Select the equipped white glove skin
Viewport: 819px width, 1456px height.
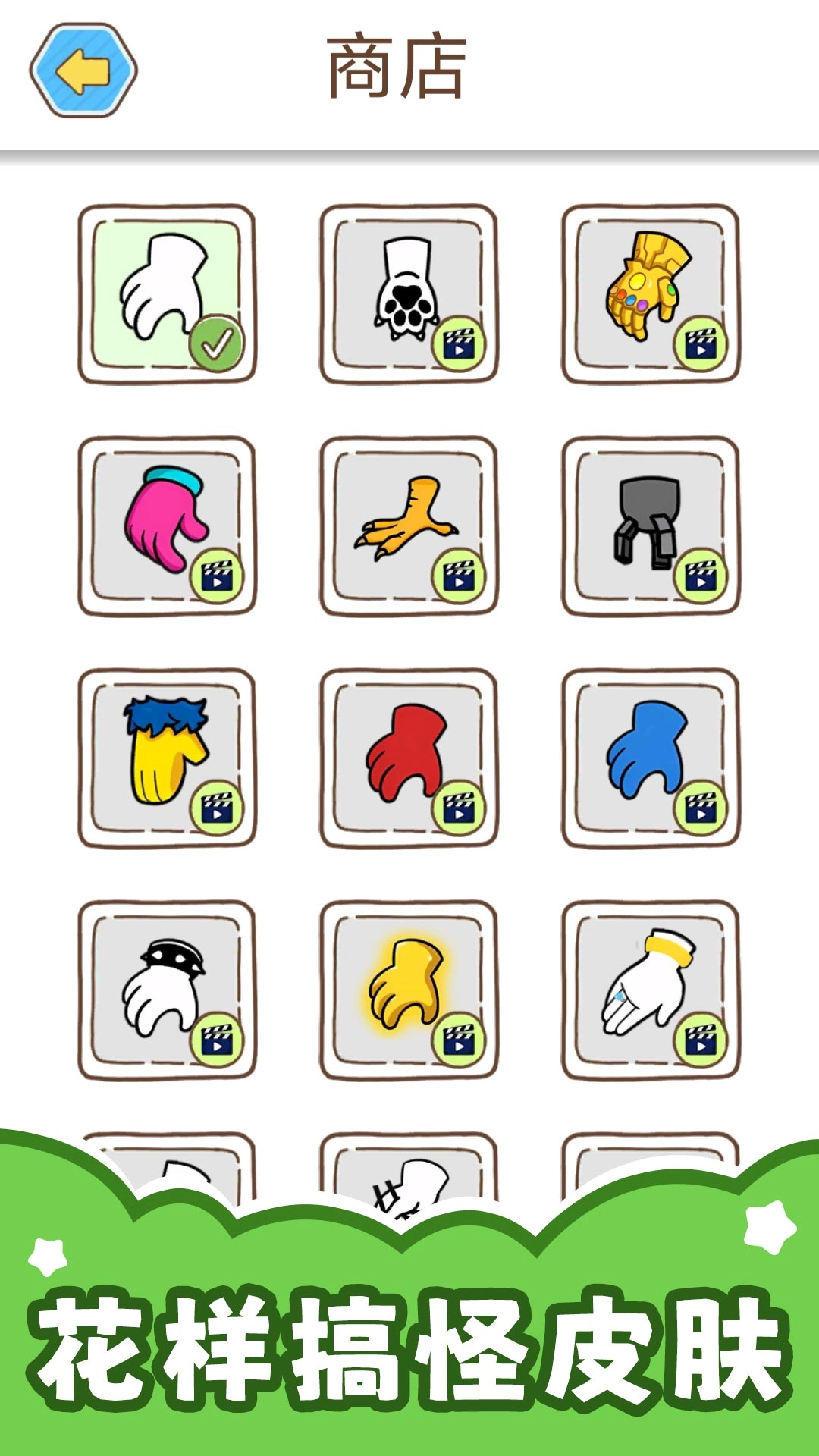point(166,293)
